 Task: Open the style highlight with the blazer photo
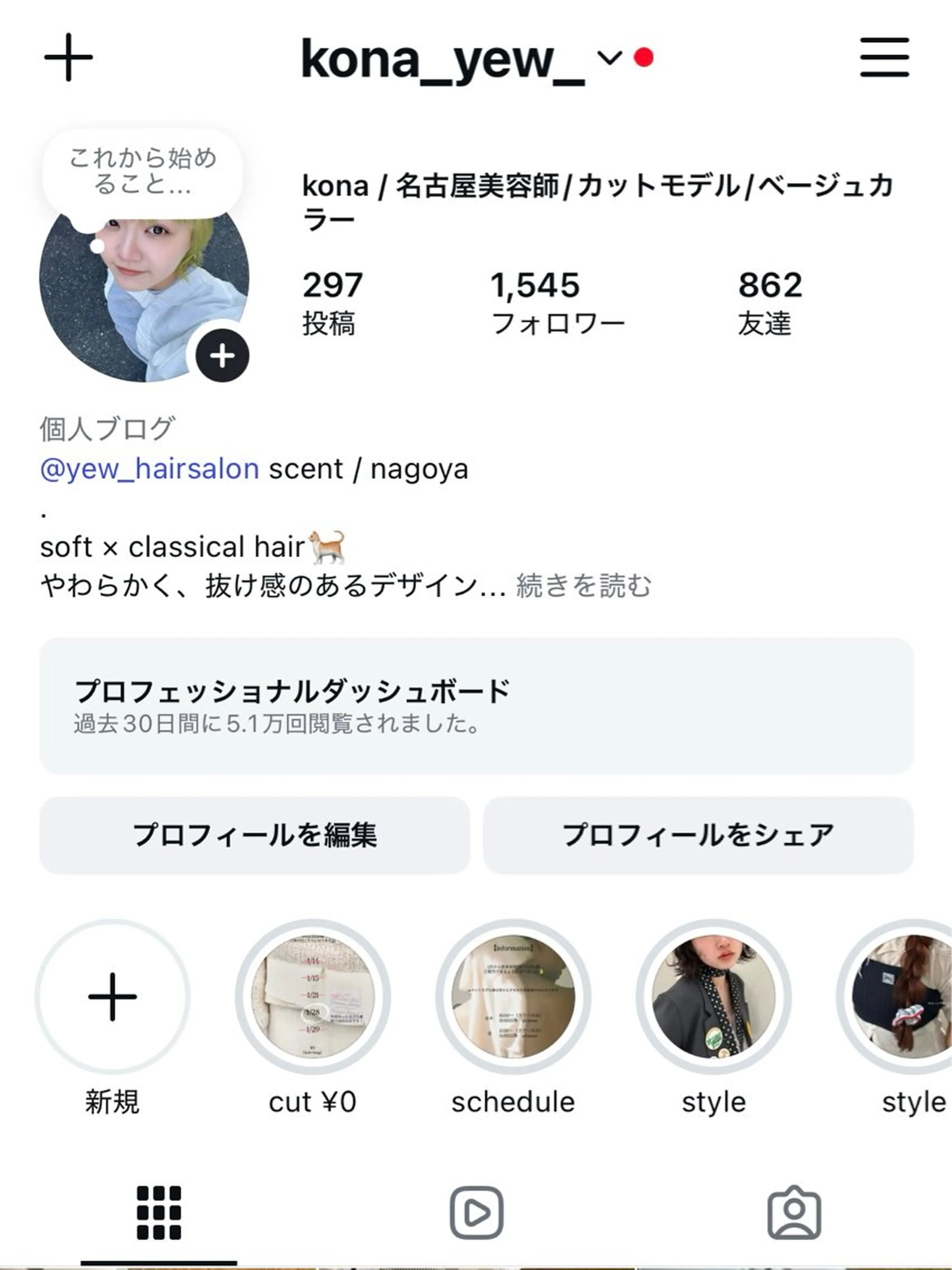coord(713,997)
